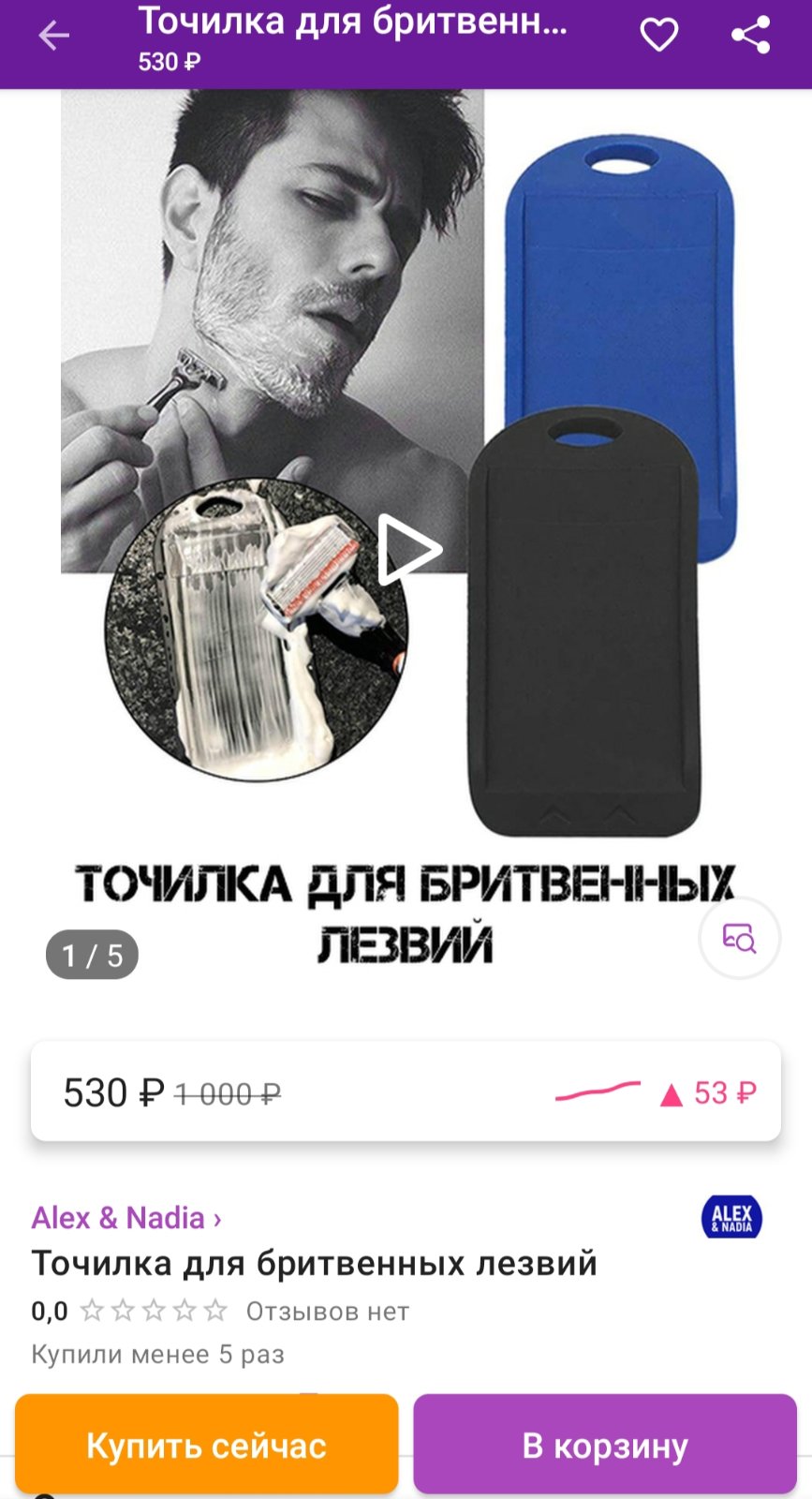The height and width of the screenshot is (1499, 812).
Task: Add item to cart with В корзину
Action: pos(605,1444)
